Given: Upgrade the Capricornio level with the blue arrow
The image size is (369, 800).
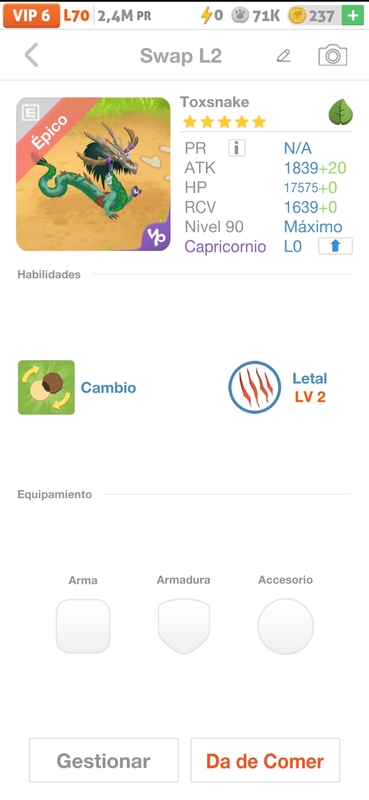Looking at the screenshot, I should click(335, 246).
